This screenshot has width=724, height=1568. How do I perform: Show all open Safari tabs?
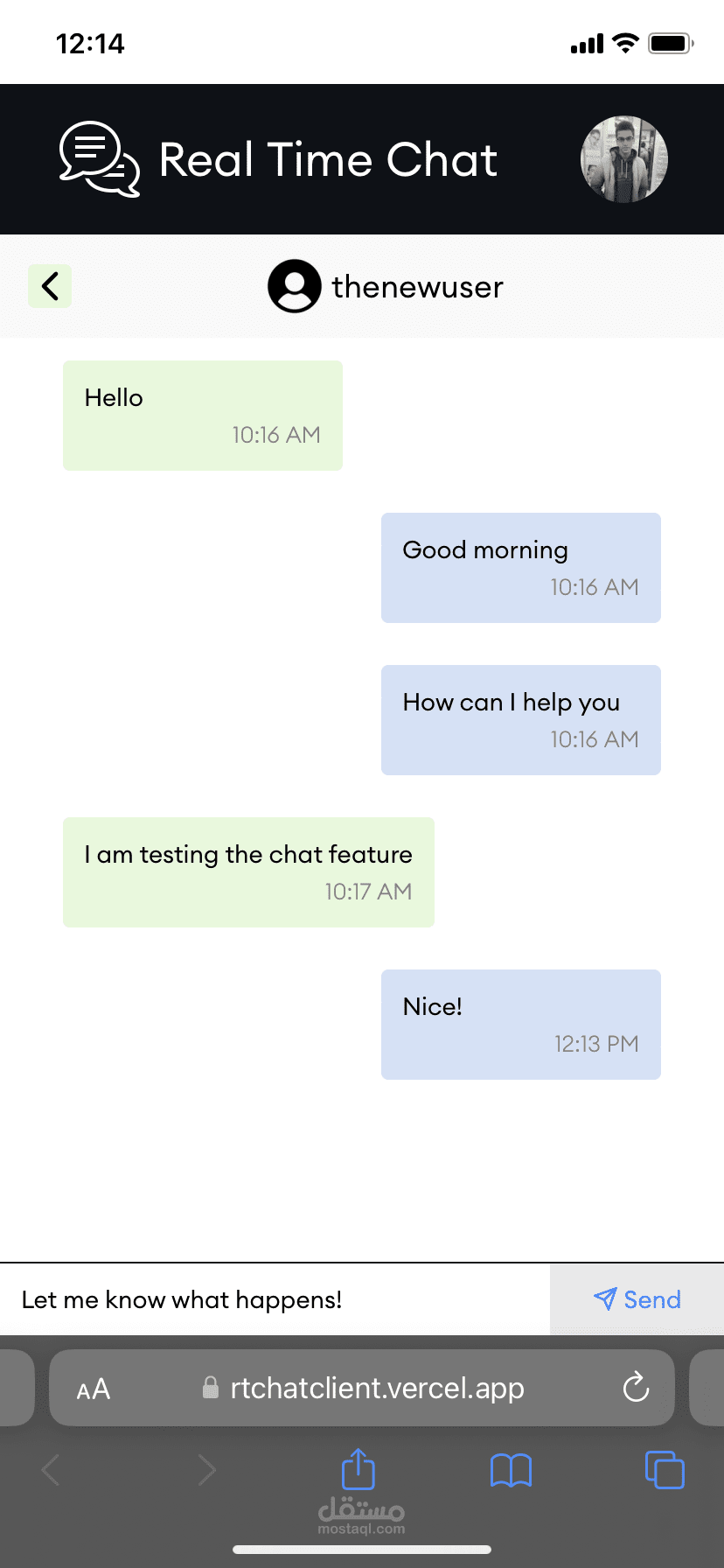click(665, 1469)
